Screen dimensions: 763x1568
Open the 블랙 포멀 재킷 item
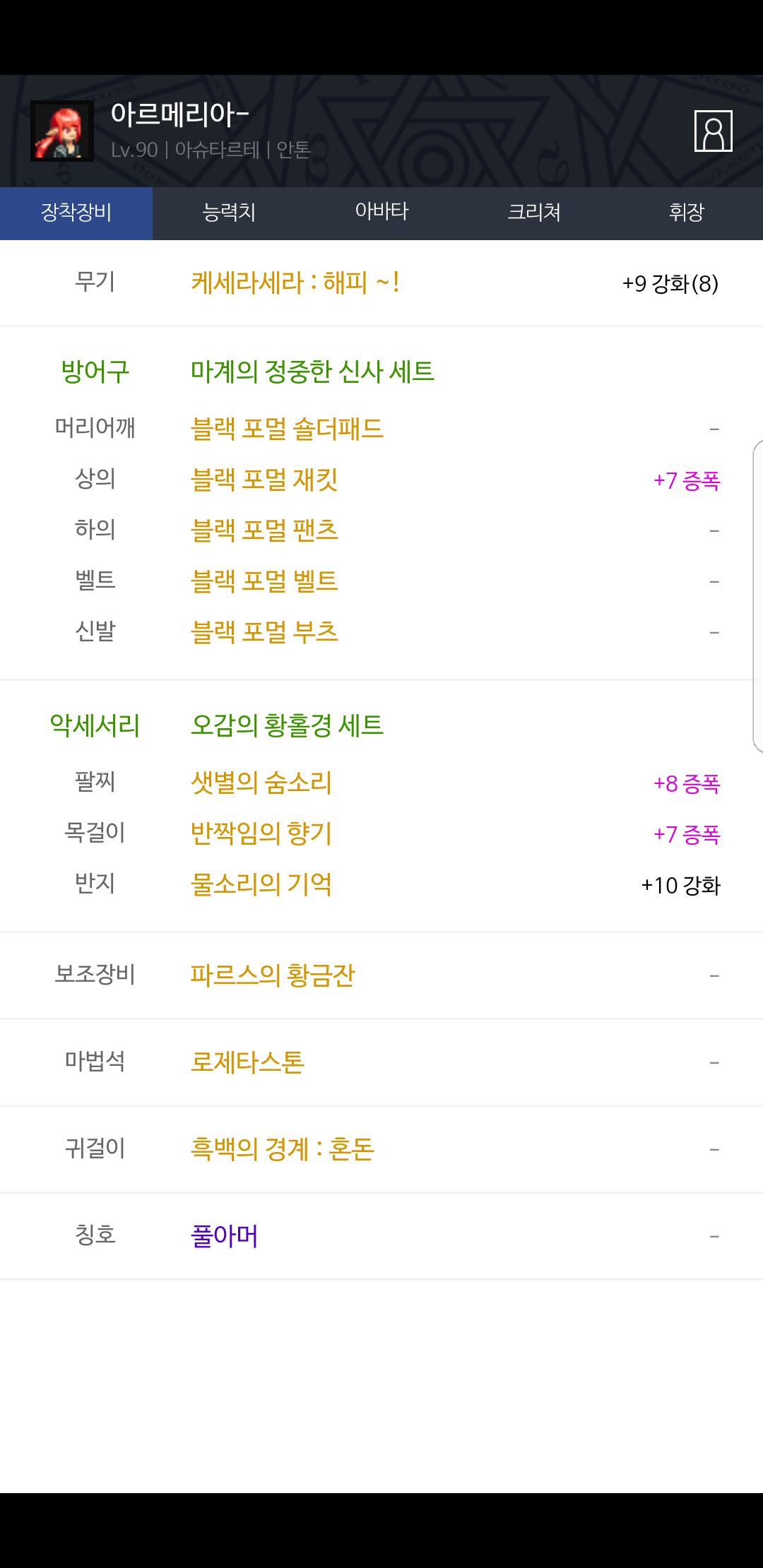click(264, 480)
